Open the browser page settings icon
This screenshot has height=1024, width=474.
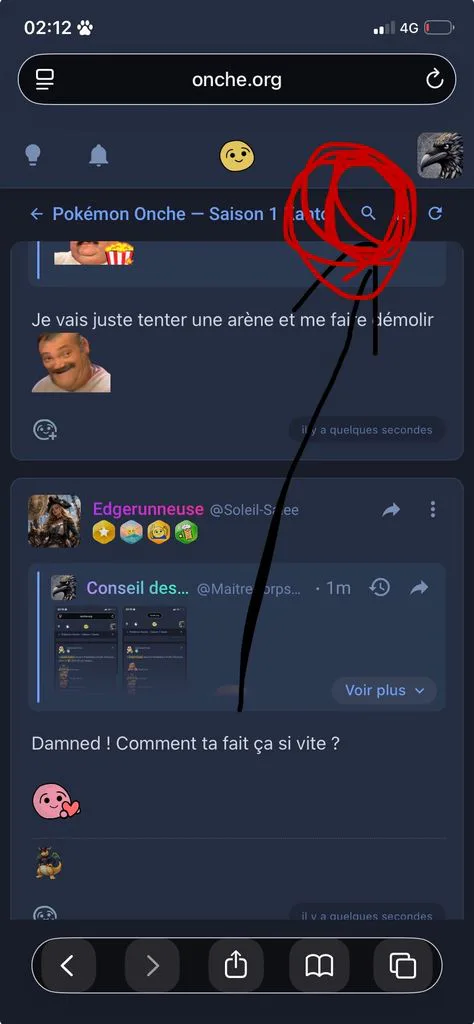pos(45,80)
